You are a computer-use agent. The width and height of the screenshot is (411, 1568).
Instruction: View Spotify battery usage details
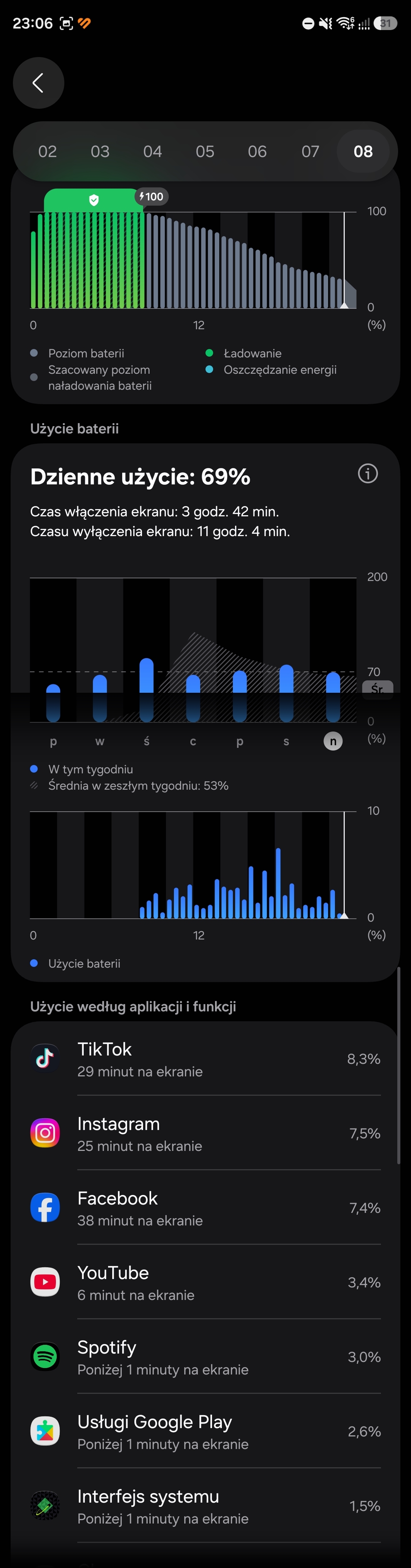pos(205,1357)
